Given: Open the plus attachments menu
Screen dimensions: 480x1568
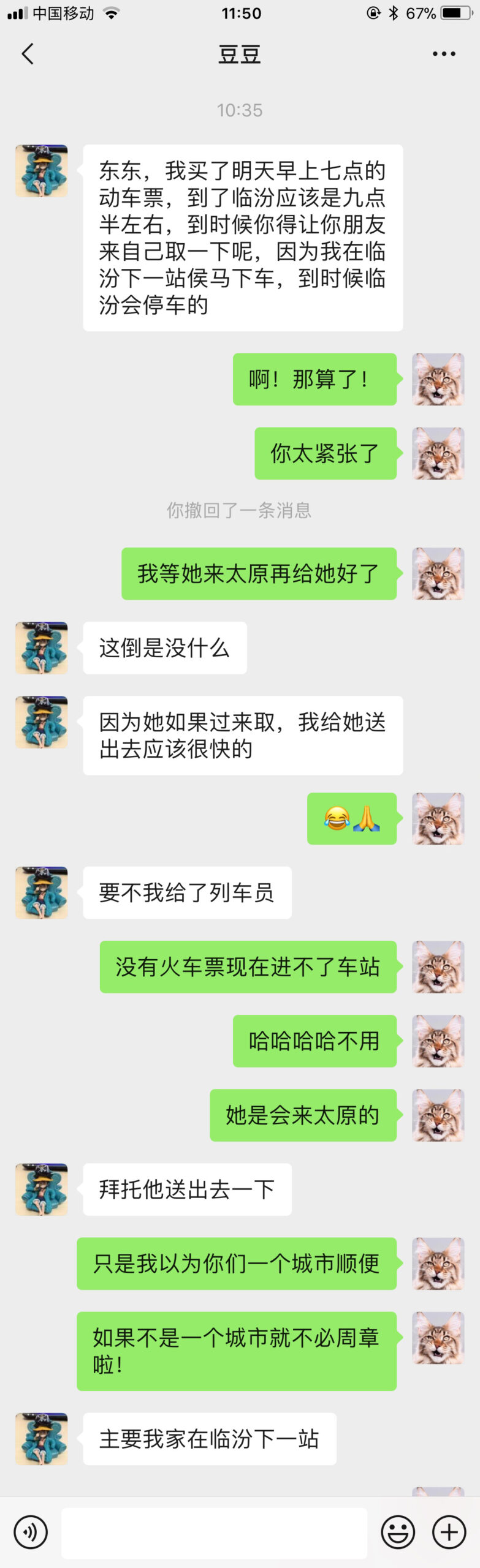Looking at the screenshot, I should tap(449, 1532).
